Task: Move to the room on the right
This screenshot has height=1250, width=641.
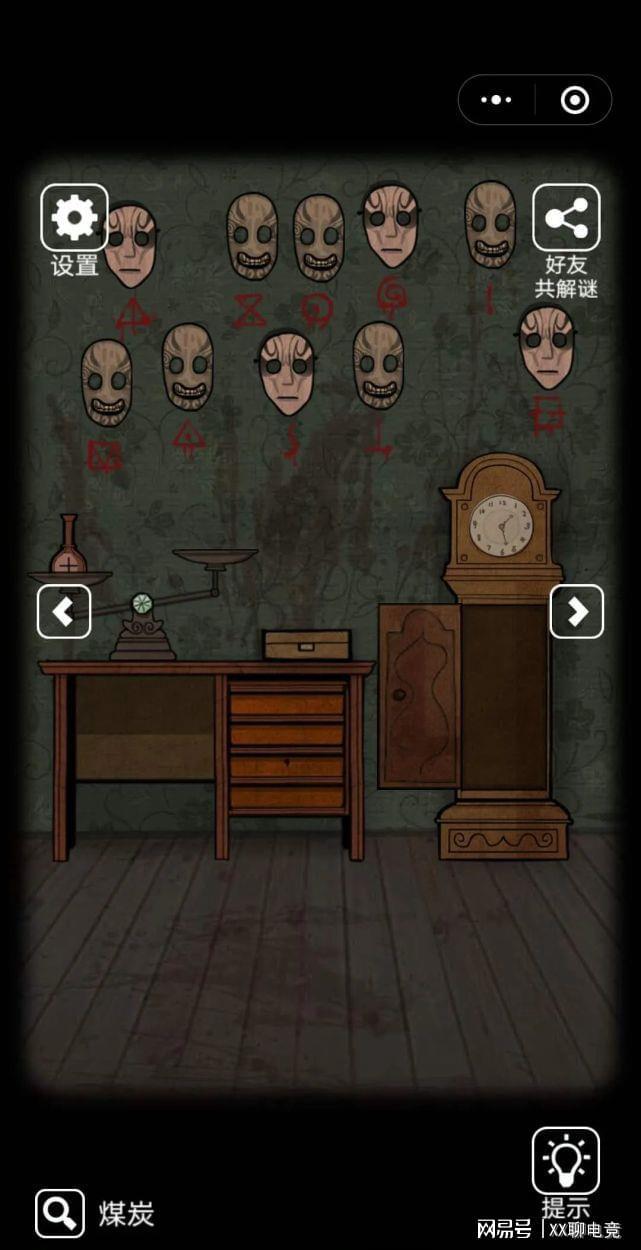Action: point(577,611)
